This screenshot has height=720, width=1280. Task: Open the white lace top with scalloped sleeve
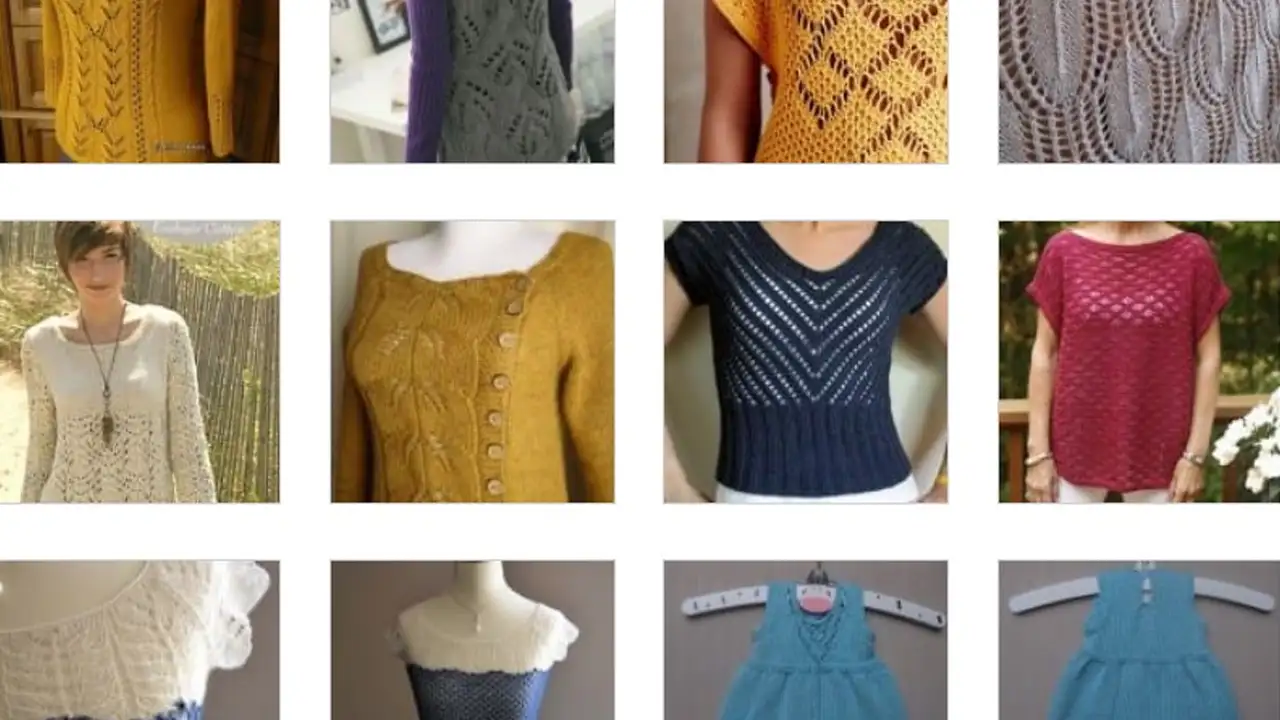click(x=139, y=640)
